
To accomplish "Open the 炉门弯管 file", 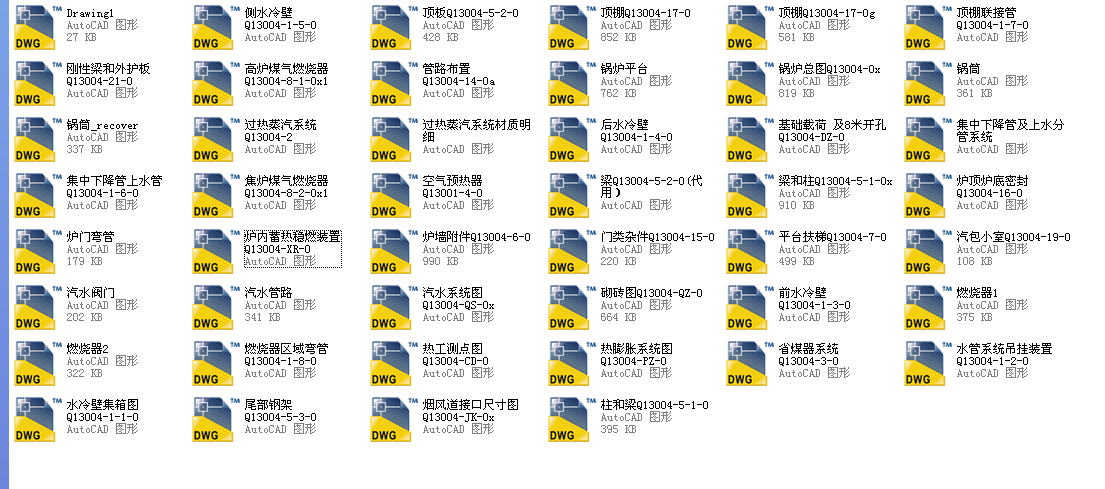I will [34, 251].
